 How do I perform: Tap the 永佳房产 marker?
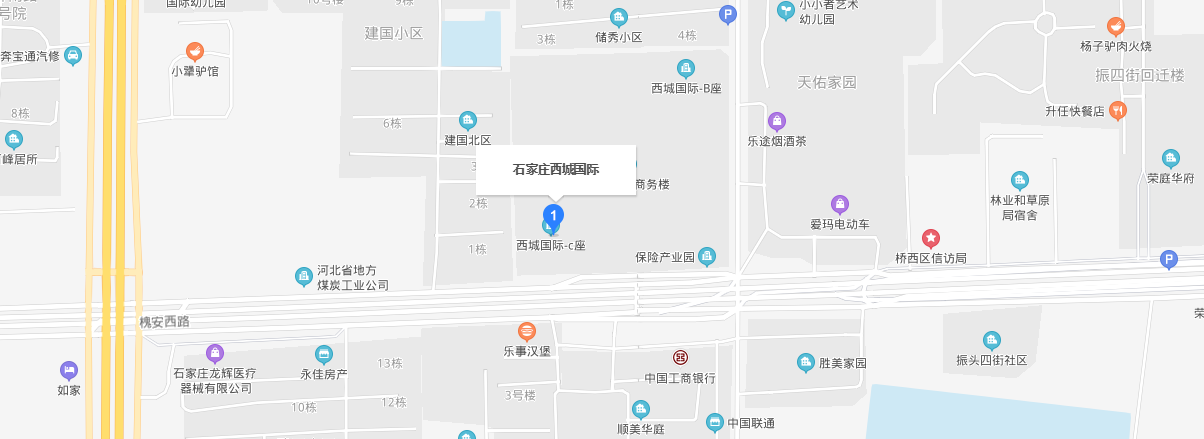[323, 354]
